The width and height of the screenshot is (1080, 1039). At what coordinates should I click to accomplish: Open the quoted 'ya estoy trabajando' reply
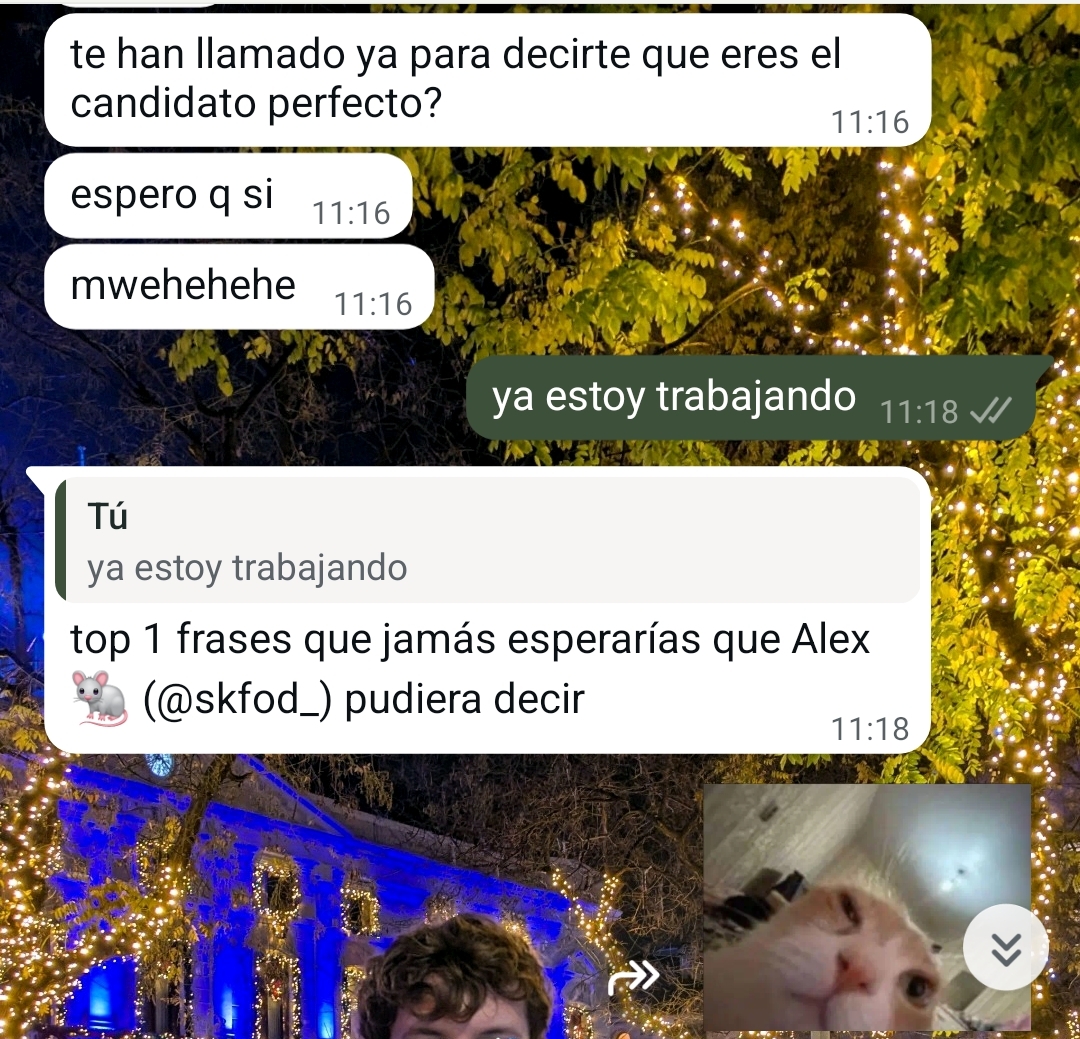487,540
